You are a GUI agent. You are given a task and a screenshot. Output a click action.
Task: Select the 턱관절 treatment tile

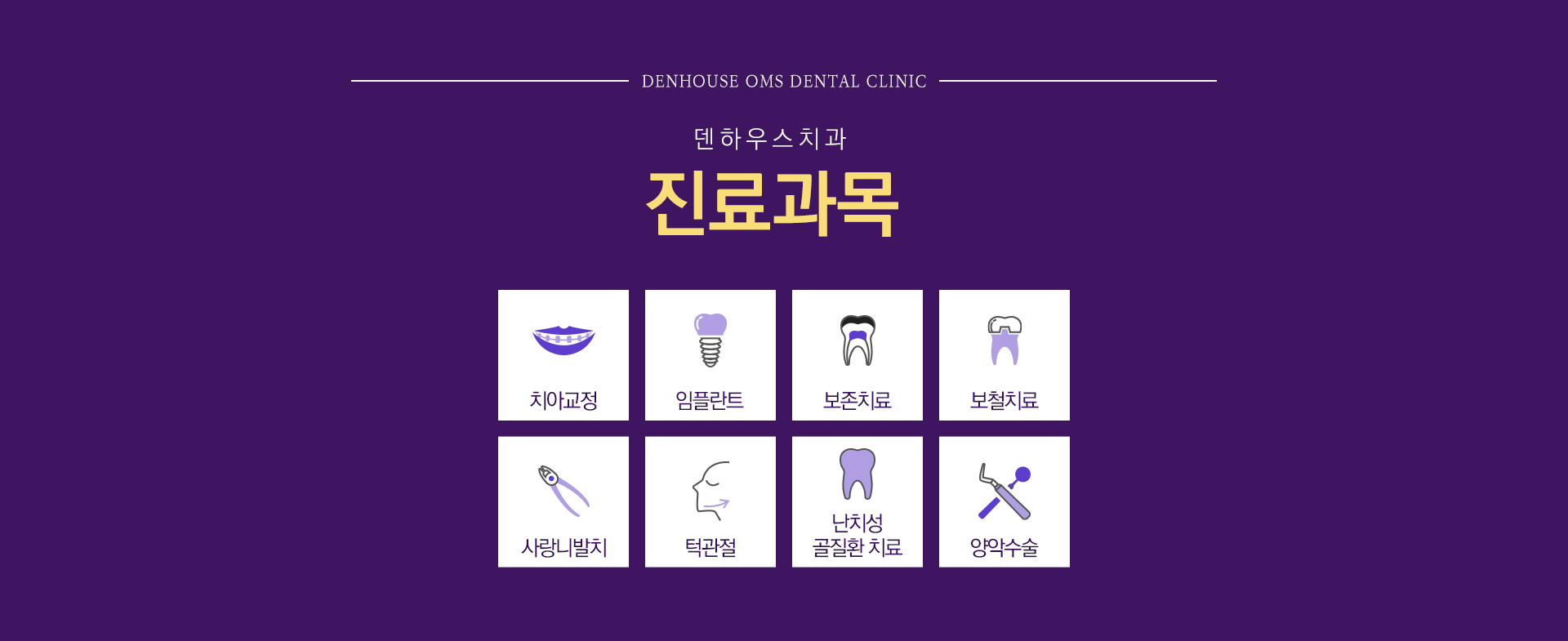tap(710, 501)
